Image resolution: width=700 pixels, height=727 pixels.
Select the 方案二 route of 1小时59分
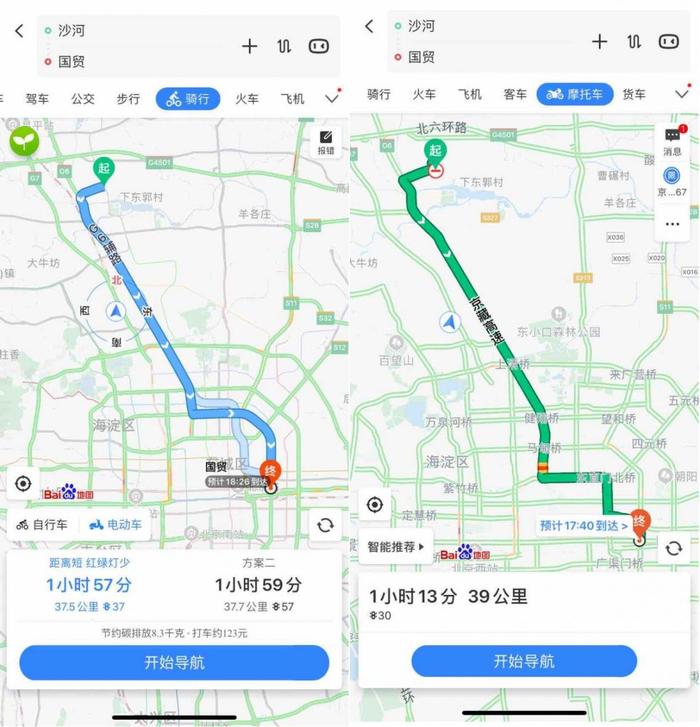[x=257, y=585]
